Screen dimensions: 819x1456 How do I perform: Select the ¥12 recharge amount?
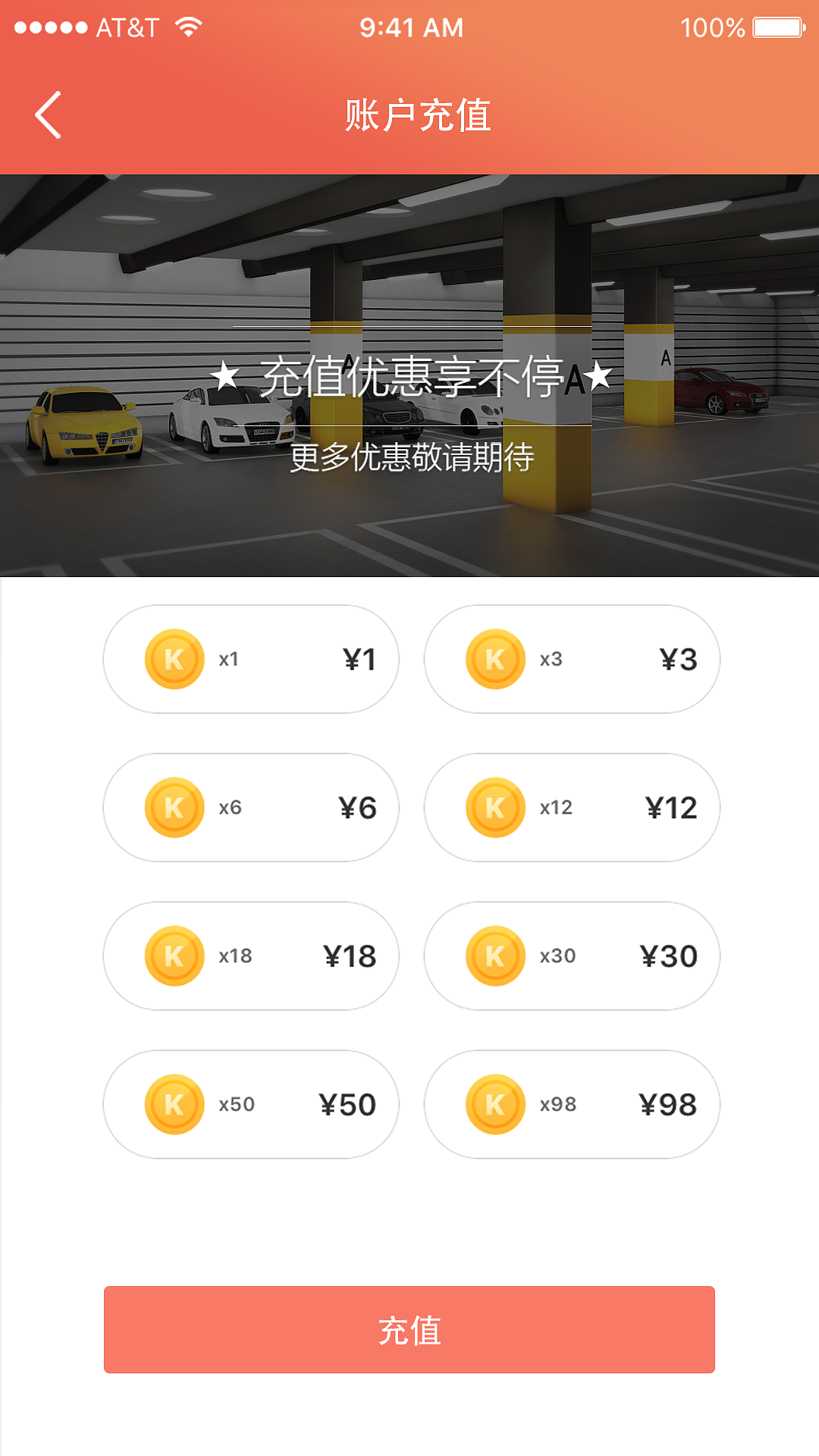[572, 808]
